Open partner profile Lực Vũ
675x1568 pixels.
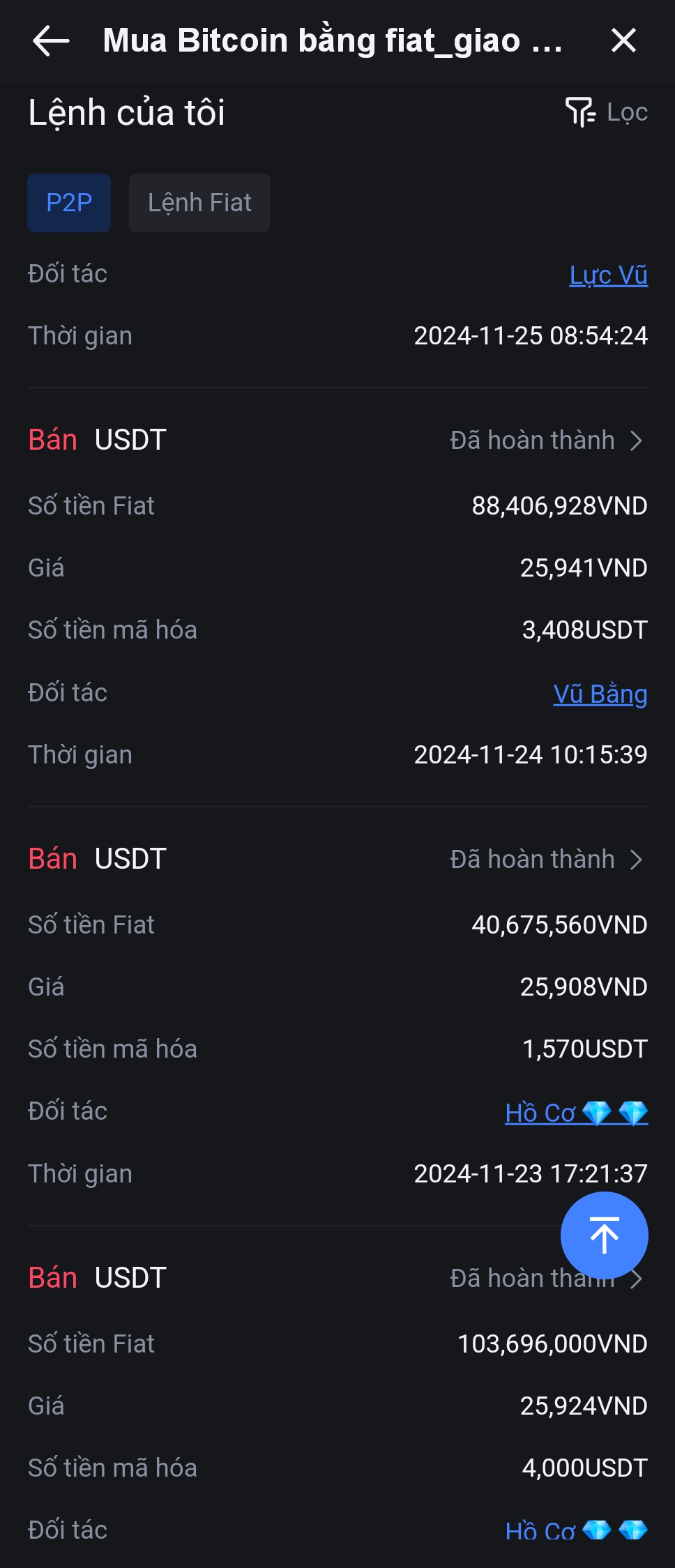tap(608, 275)
